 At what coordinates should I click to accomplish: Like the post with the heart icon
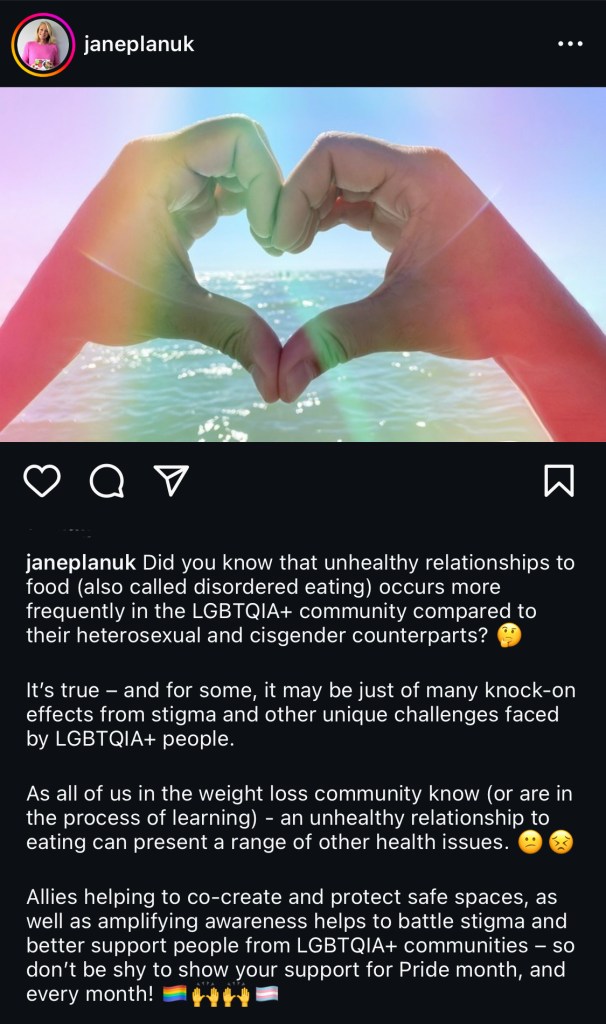tap(42, 481)
